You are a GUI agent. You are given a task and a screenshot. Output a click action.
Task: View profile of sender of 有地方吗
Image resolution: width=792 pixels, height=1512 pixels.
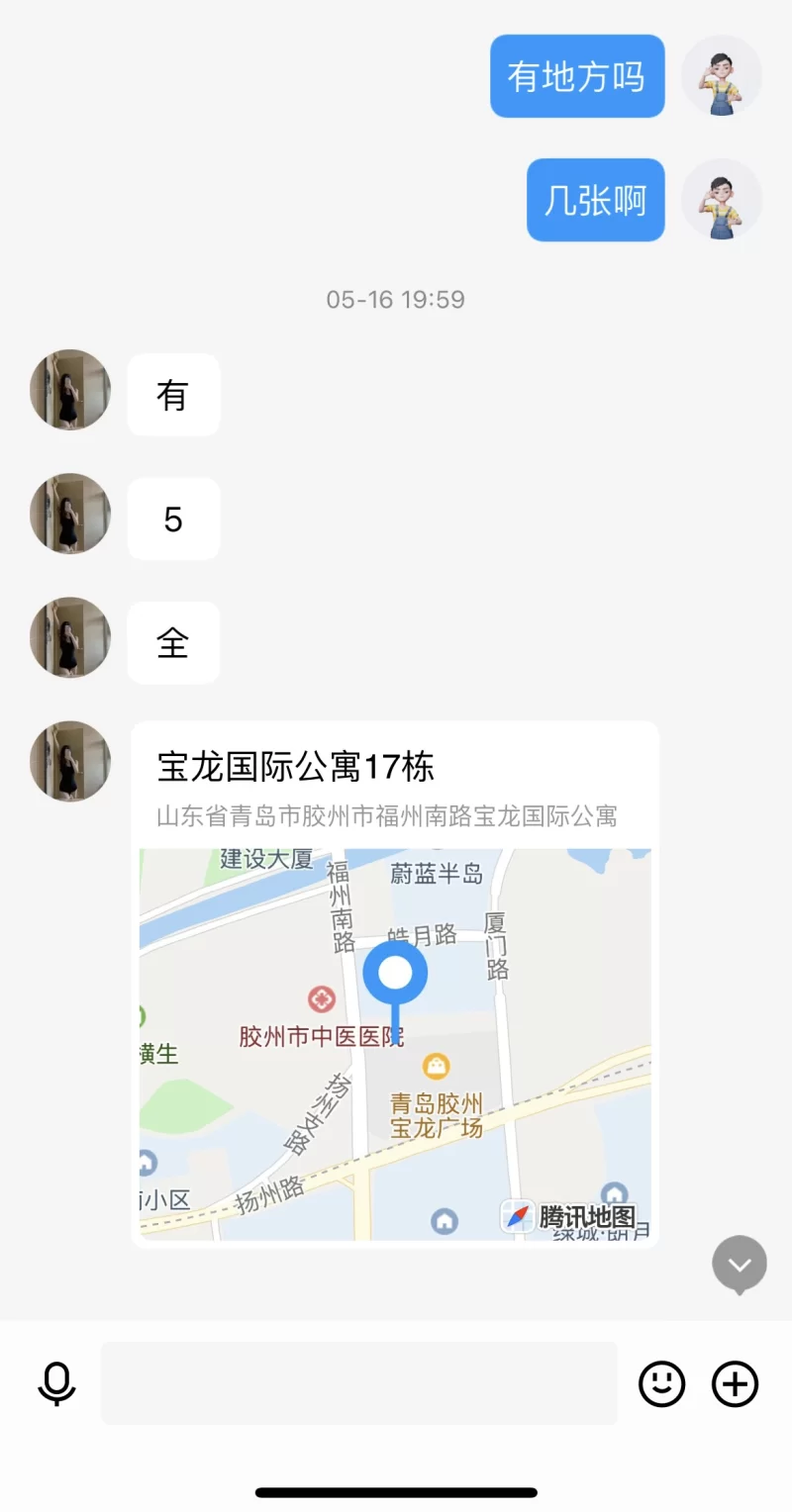click(722, 76)
